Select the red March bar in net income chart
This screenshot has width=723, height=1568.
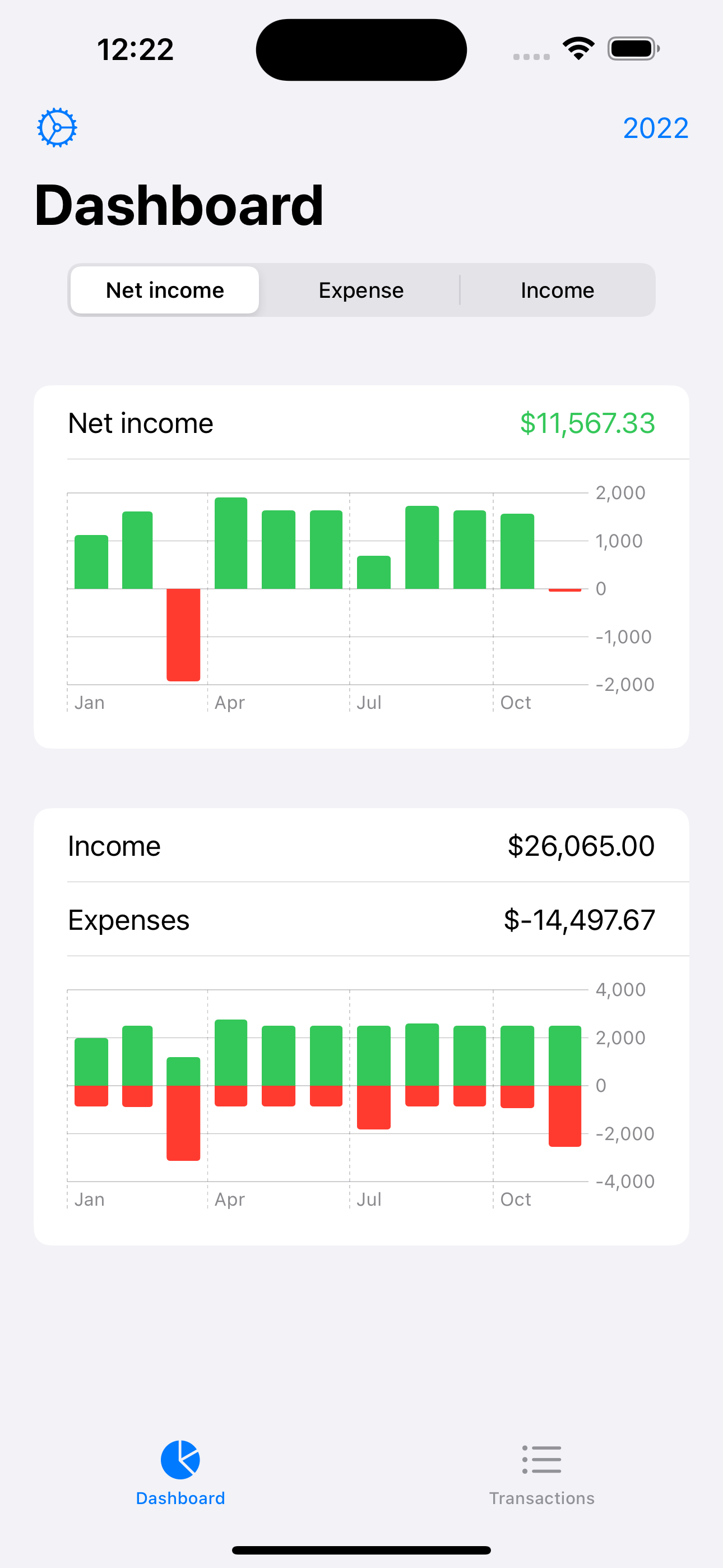pos(183,633)
